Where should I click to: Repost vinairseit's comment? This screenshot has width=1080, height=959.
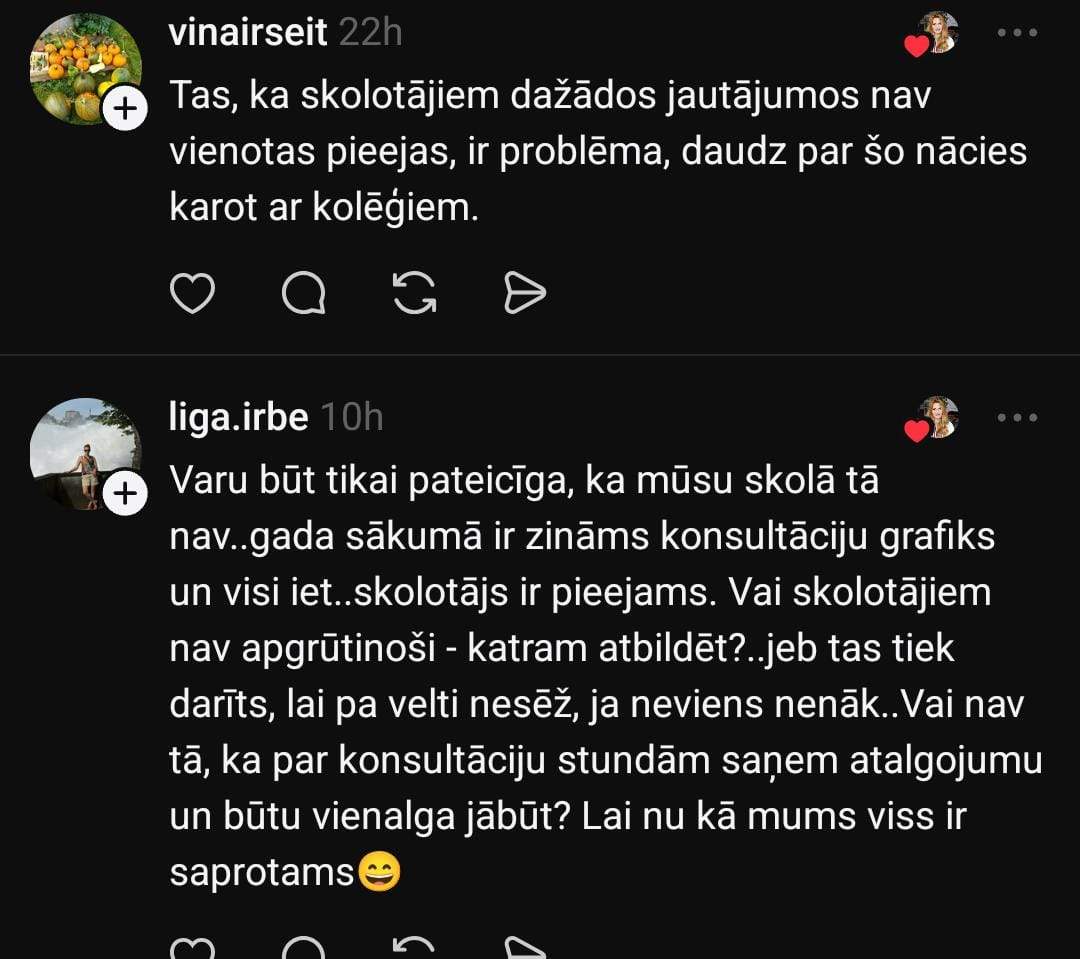414,293
